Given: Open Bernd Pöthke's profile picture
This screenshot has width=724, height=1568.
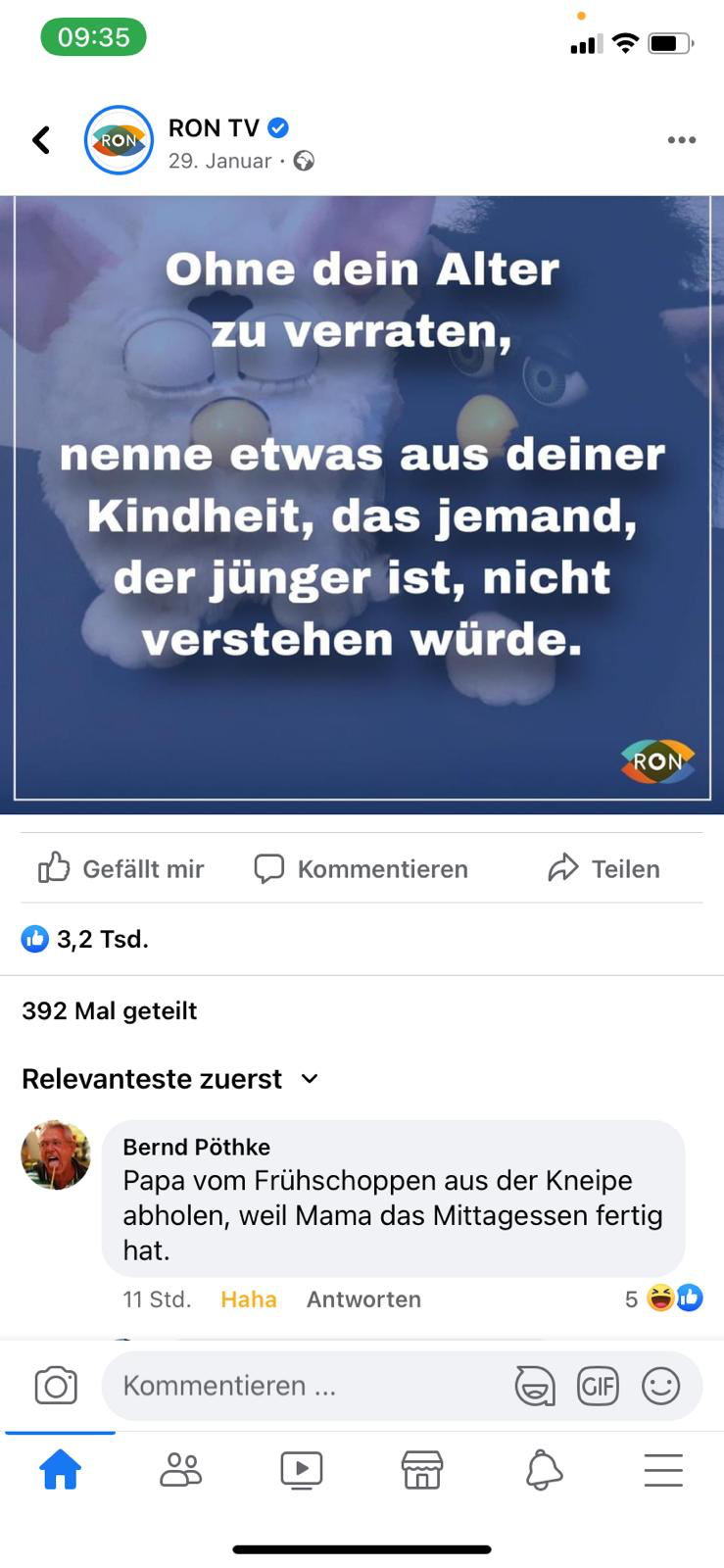Looking at the screenshot, I should [x=56, y=1154].
